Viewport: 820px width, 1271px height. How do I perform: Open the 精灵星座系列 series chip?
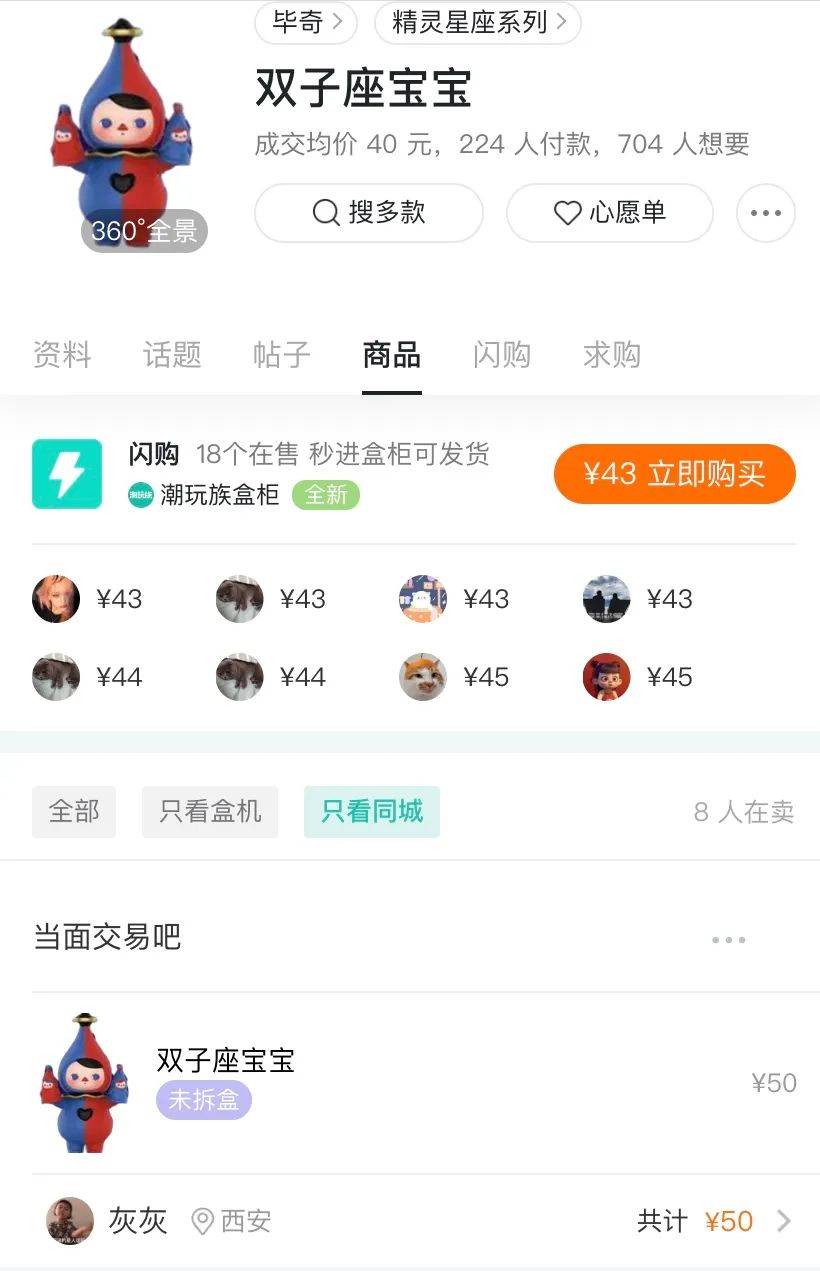pos(477,22)
